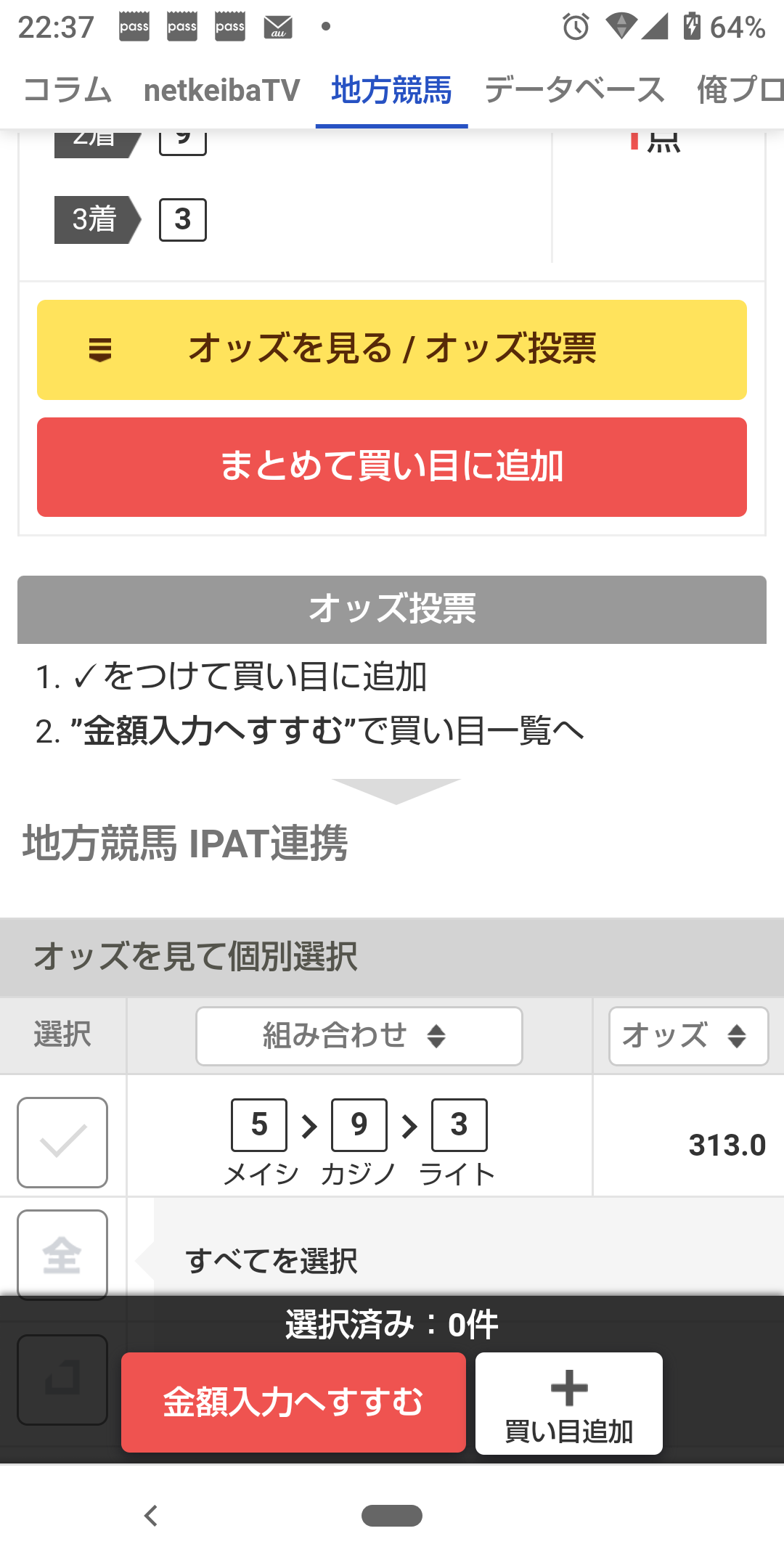Tap the yellow オッズを見る / オッズ投票 banner
Screen dimensions: 784x1568
pos(392,350)
